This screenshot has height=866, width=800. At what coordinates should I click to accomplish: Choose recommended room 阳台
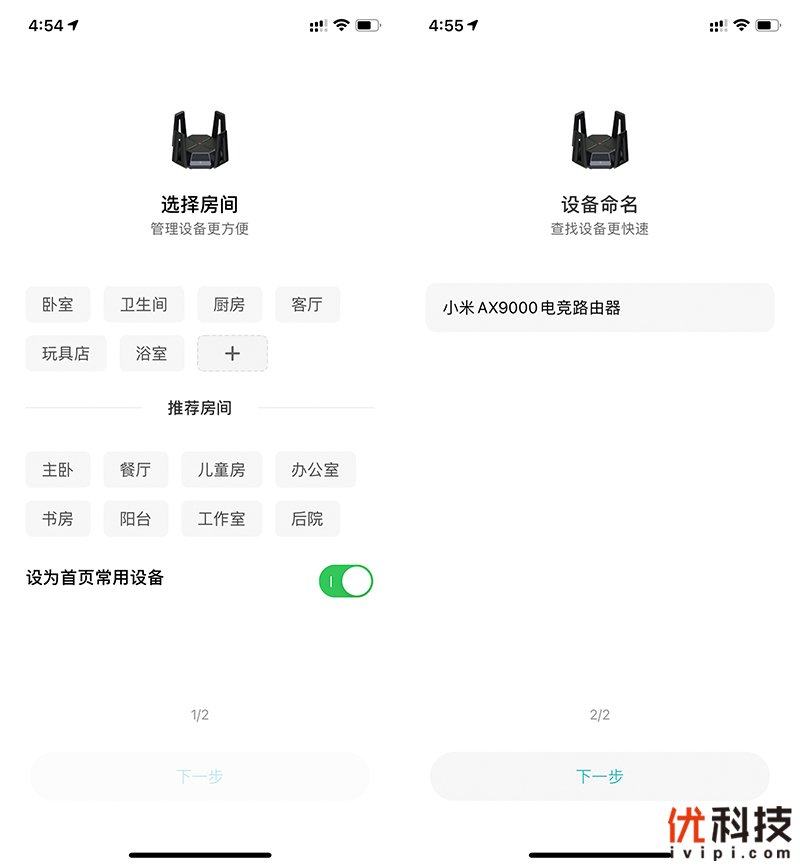click(x=135, y=519)
